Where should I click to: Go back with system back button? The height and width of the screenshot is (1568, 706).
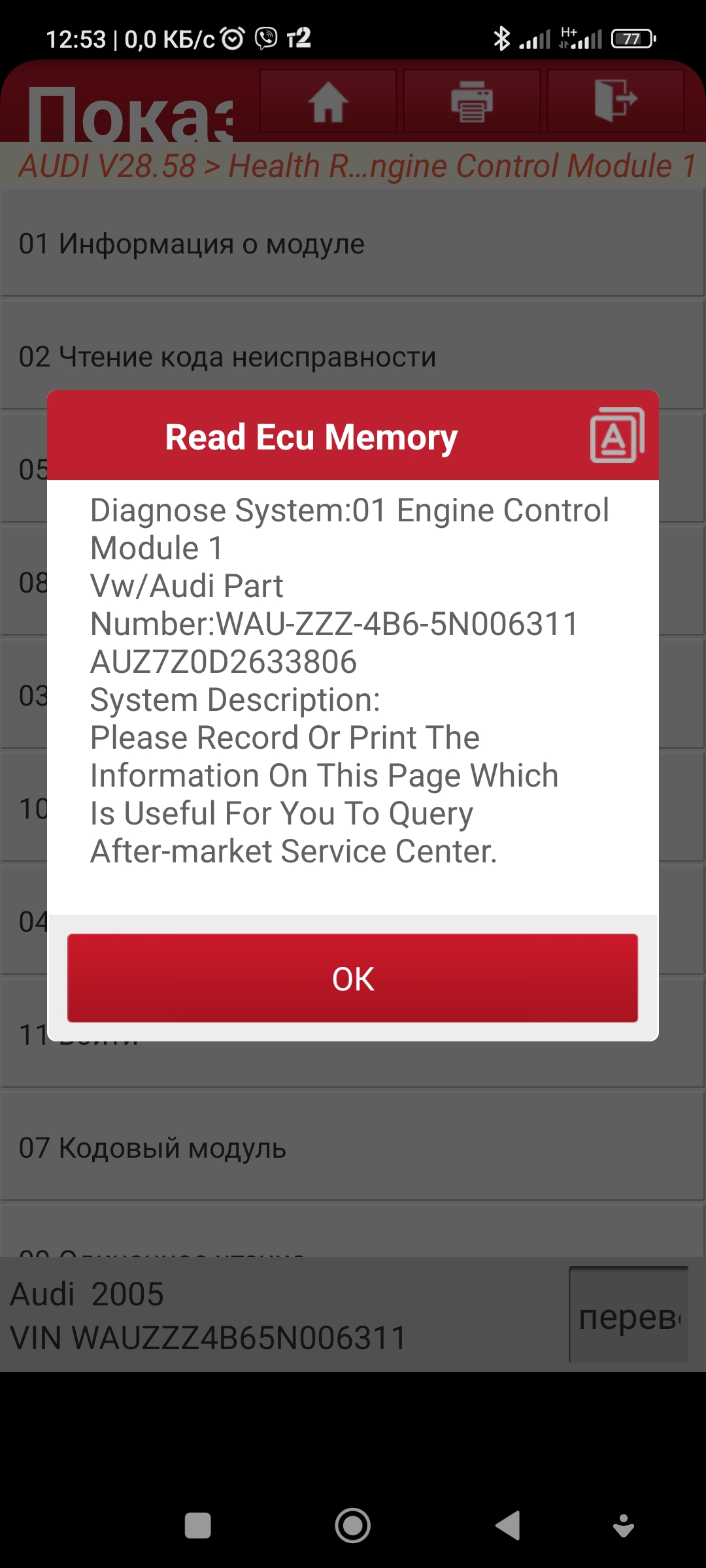pos(508,1526)
